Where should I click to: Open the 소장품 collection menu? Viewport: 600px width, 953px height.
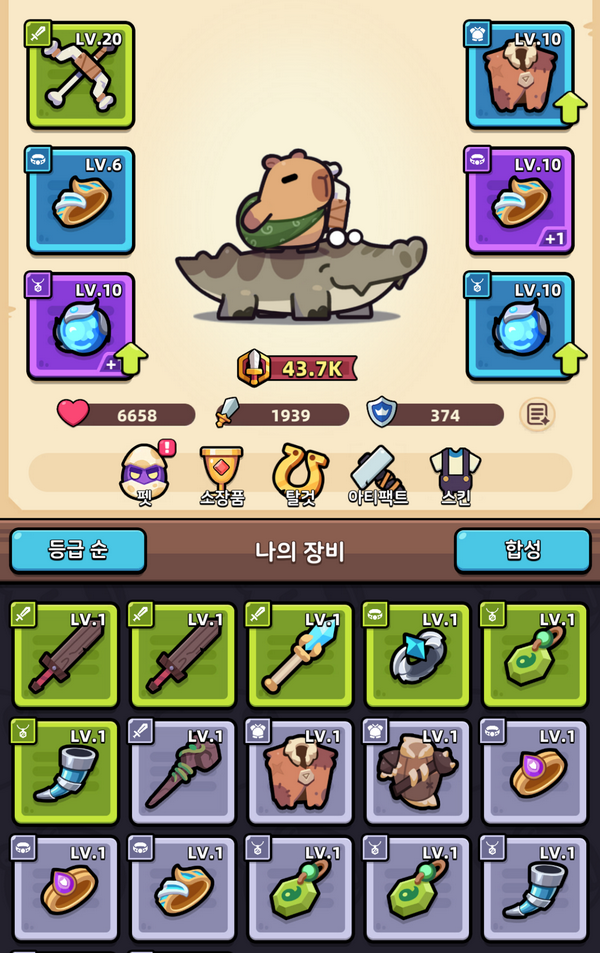pyautogui.click(x=222, y=474)
